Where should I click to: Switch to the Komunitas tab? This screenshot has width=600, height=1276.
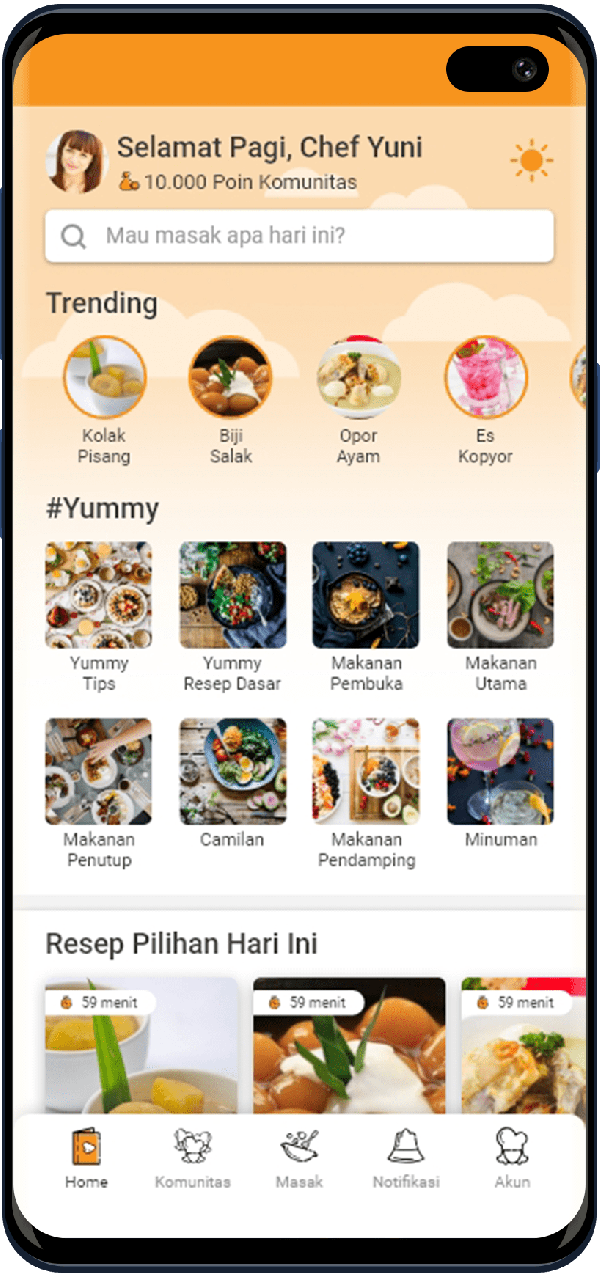tap(193, 1159)
